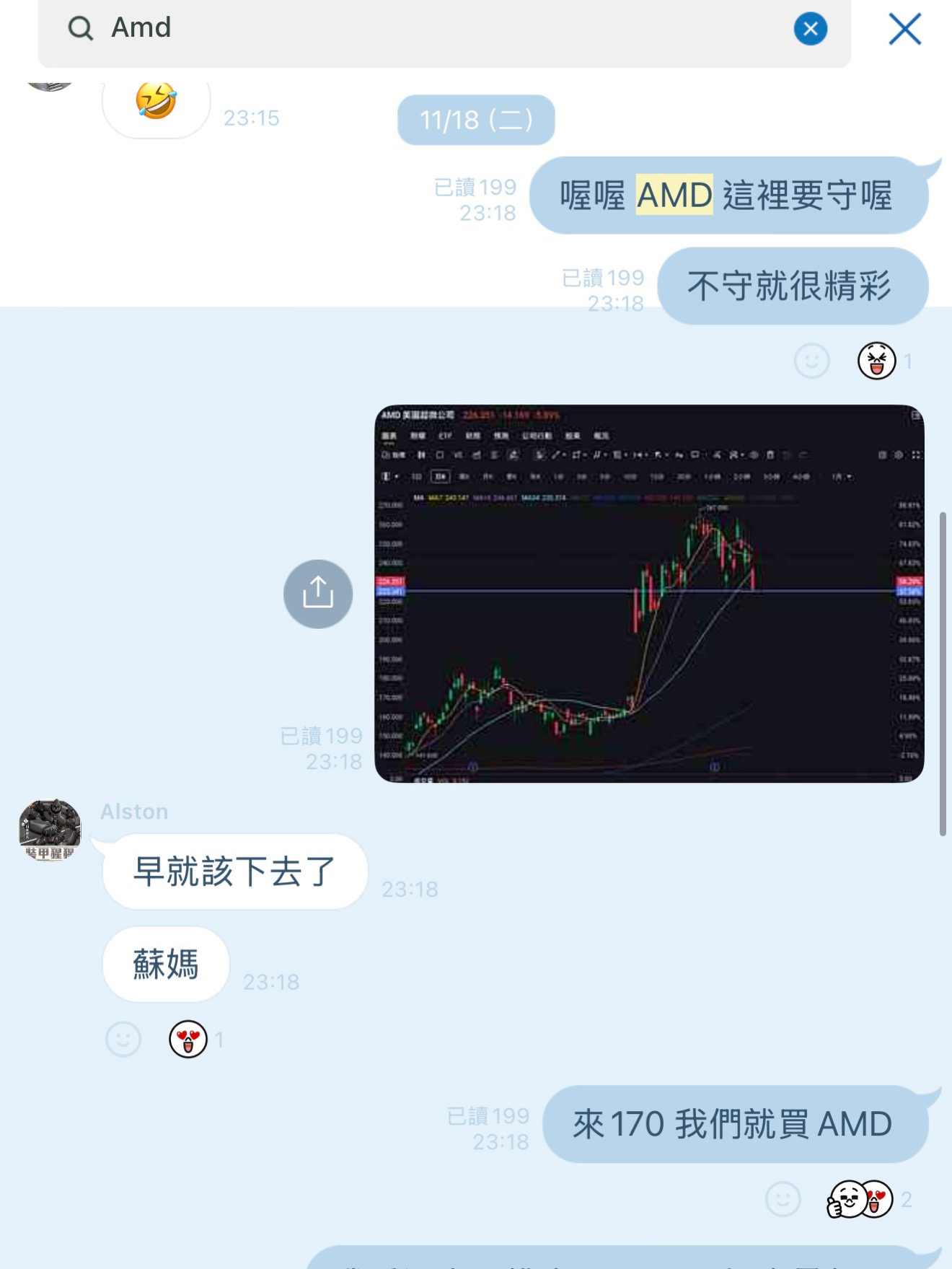952x1269 pixels.
Task: Add reaction to 蘇媽 message
Action: click(123, 1040)
